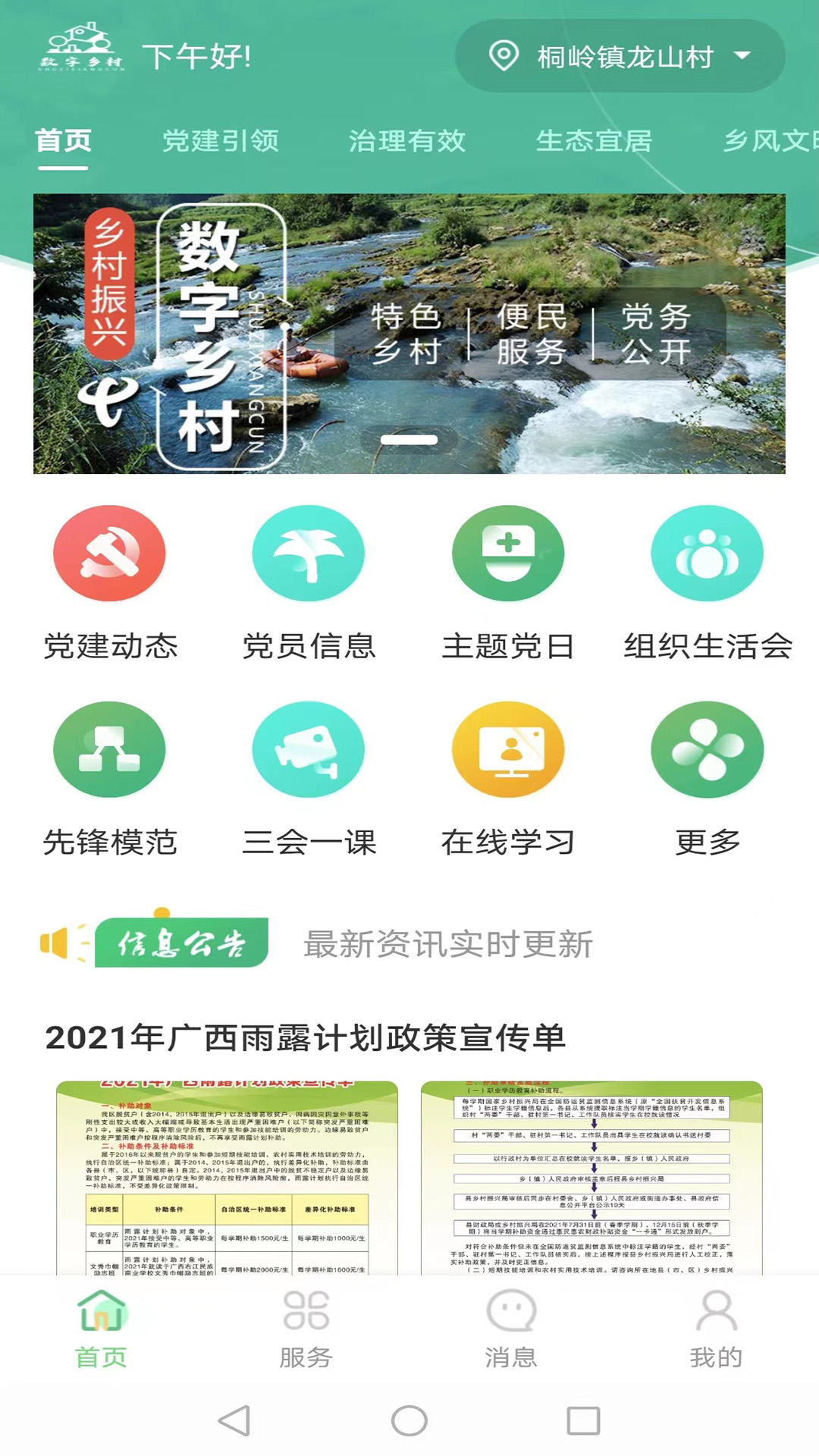The height and width of the screenshot is (1456, 819).
Task: Select the 三会一课 camera icon
Action: pyautogui.click(x=309, y=749)
